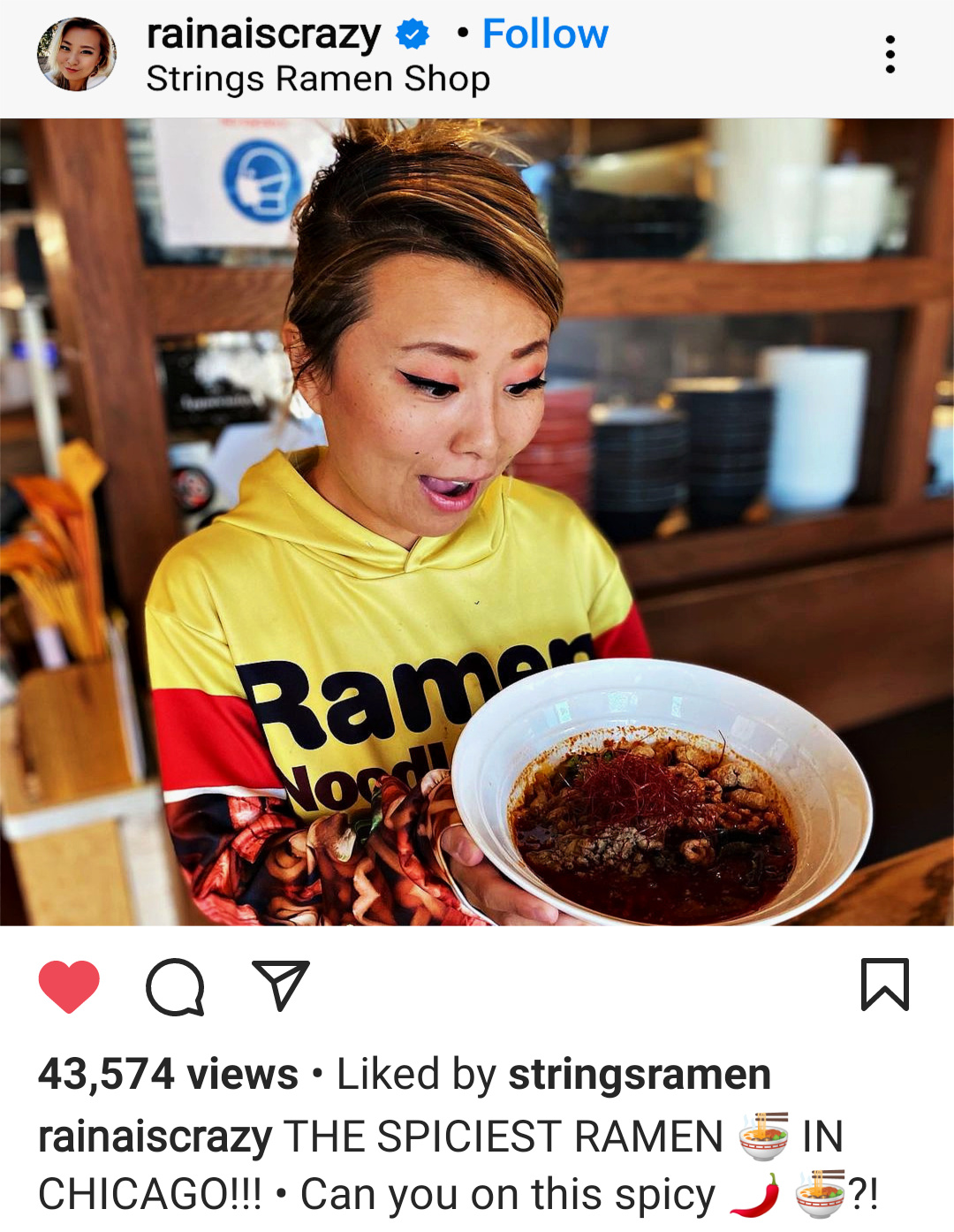Tap the rainaiscrazy username in the header
The image size is (954, 1232).
(263, 34)
